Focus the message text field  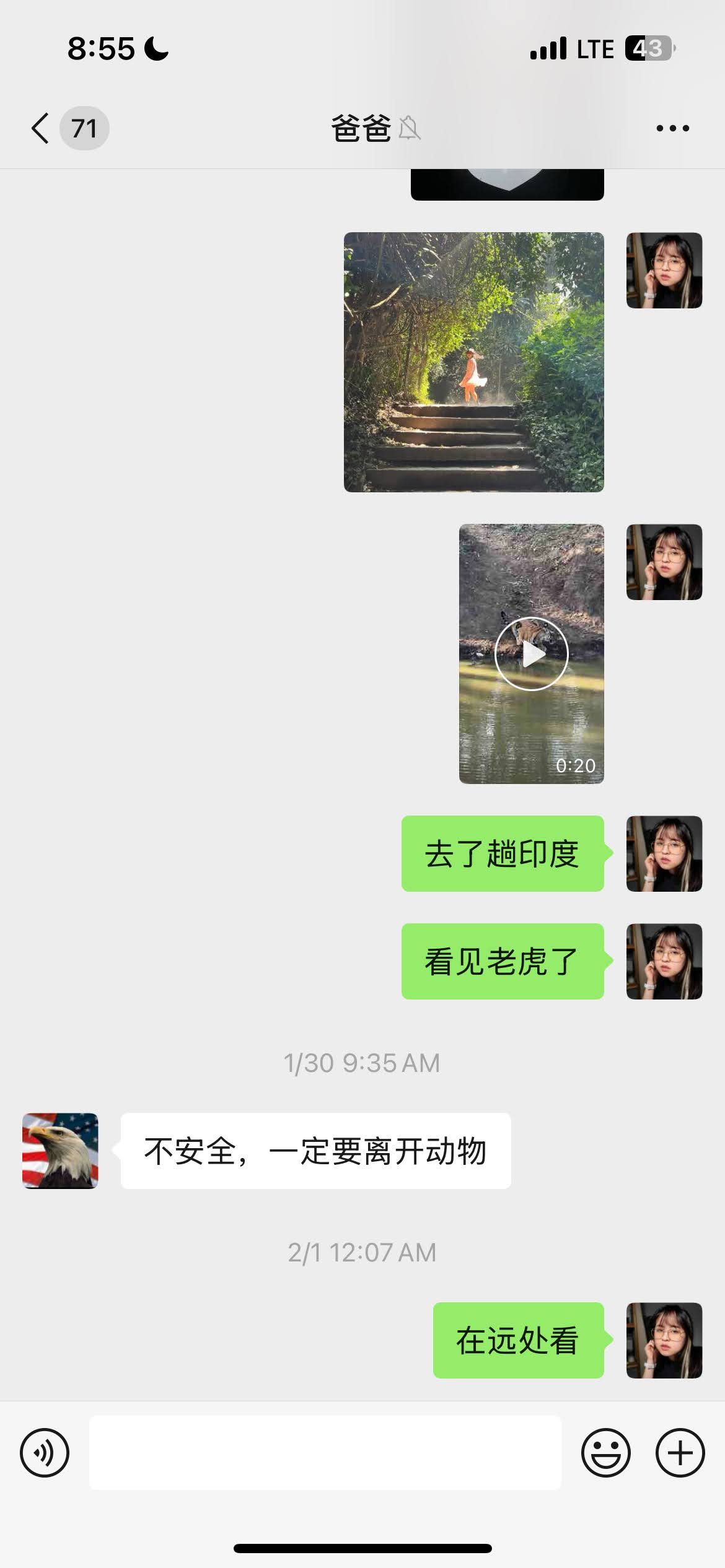click(325, 1453)
